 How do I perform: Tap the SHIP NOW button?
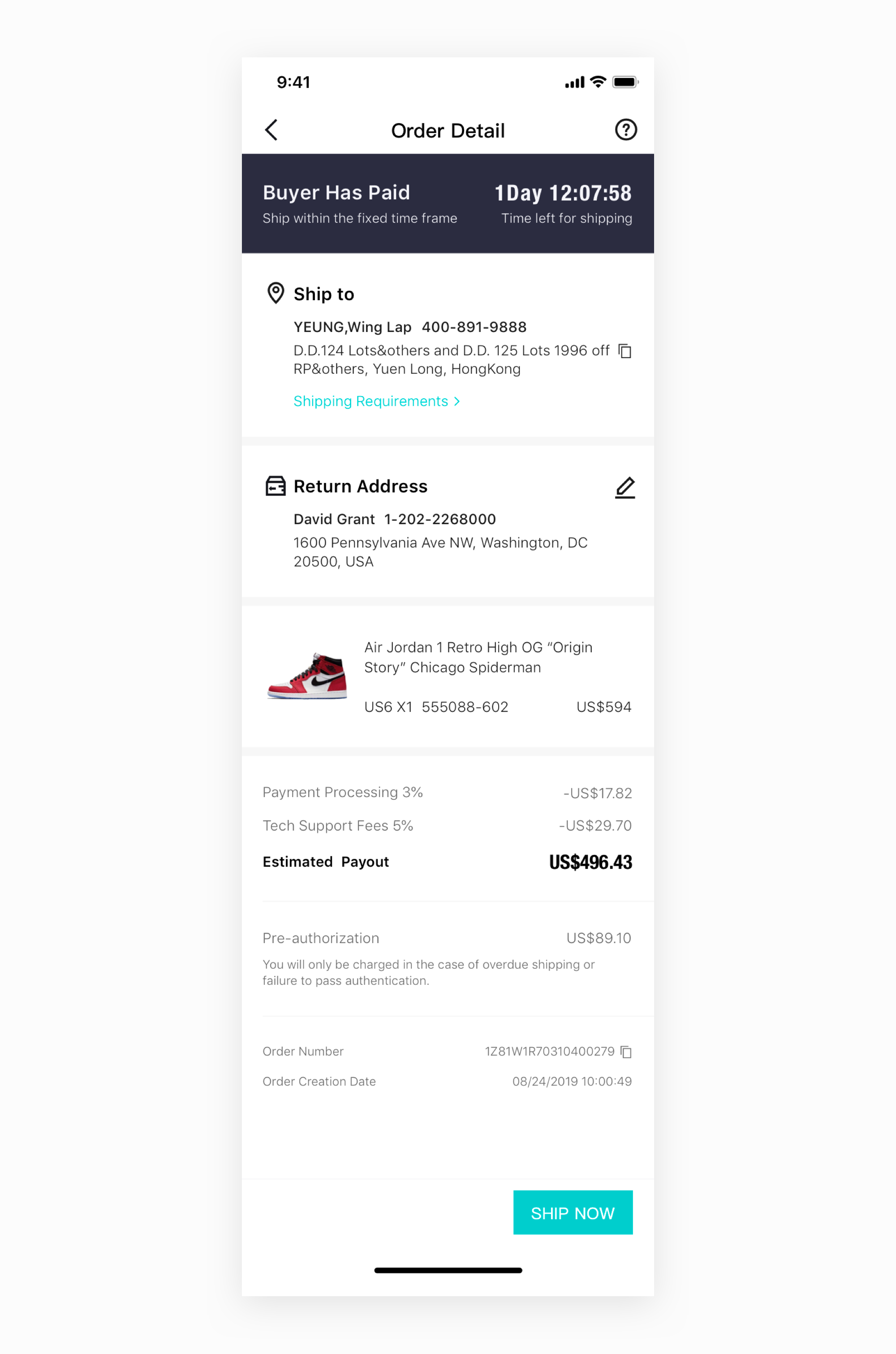click(572, 1212)
